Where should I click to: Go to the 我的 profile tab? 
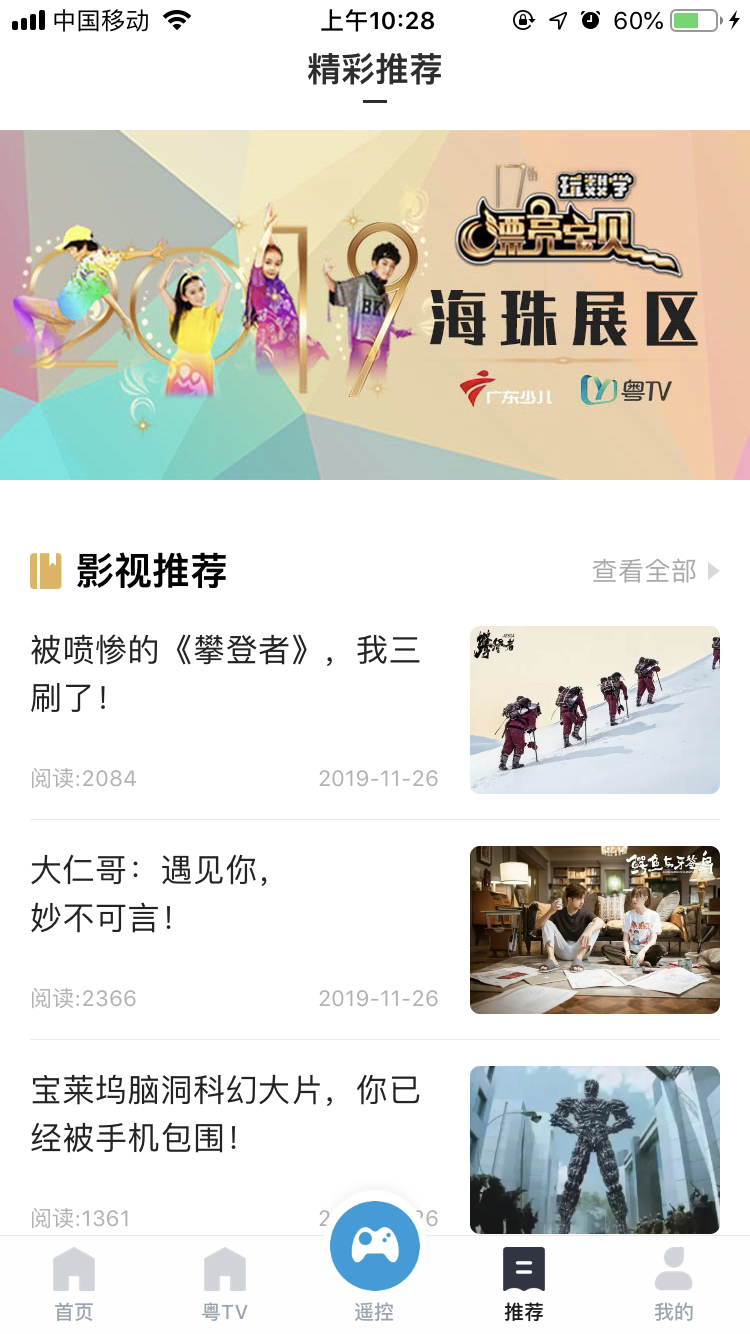click(673, 1284)
